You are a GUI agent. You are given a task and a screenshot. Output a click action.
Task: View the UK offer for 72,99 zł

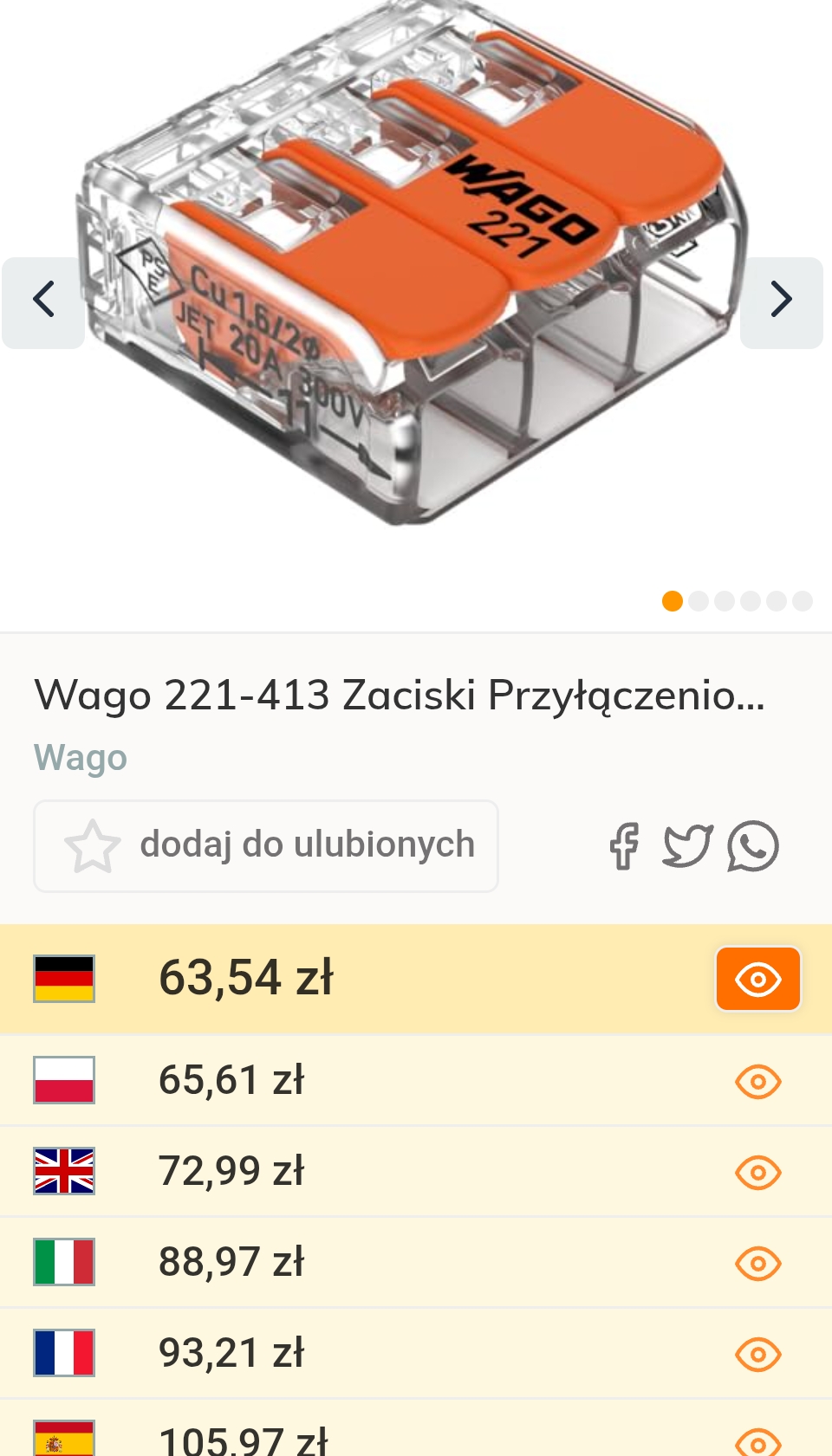(757, 1172)
